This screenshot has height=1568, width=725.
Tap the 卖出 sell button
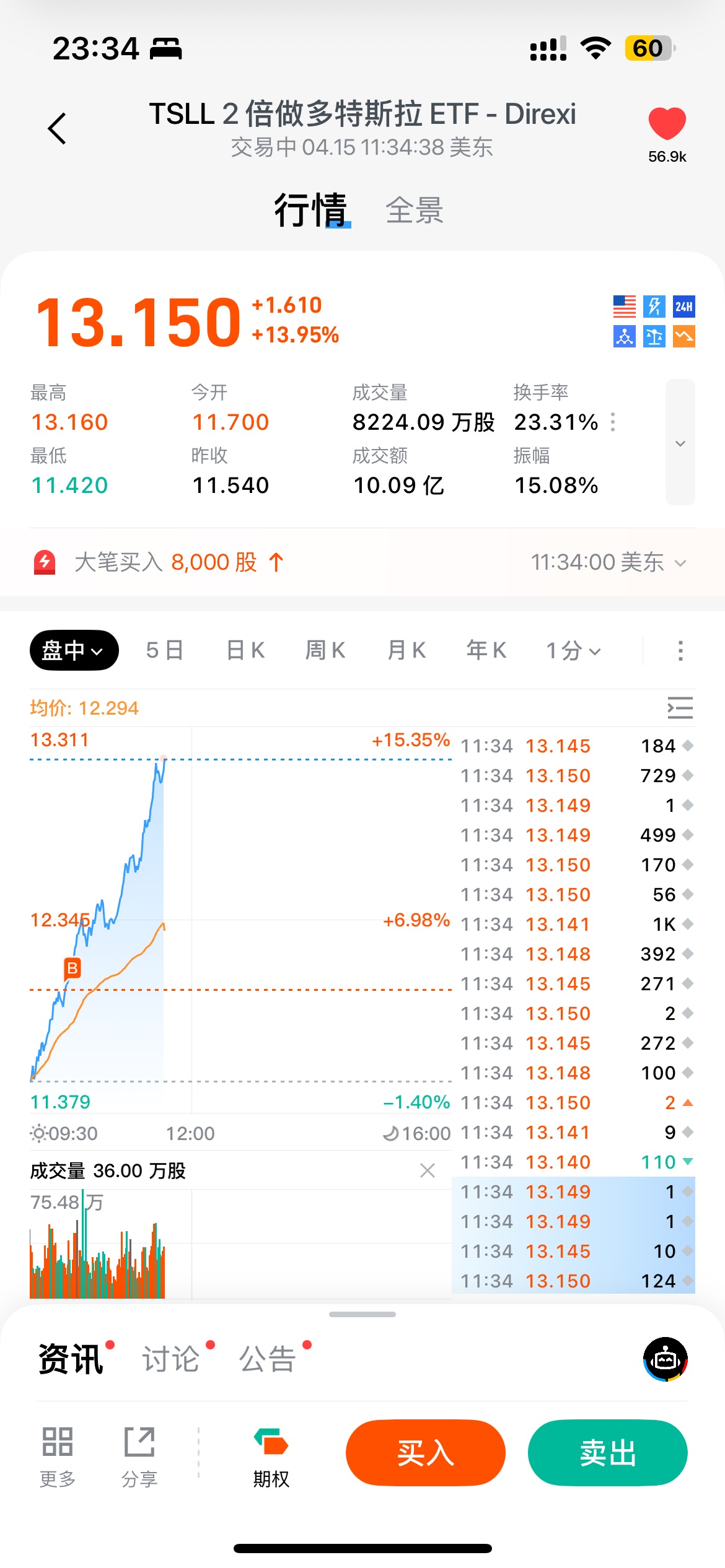click(x=607, y=1453)
